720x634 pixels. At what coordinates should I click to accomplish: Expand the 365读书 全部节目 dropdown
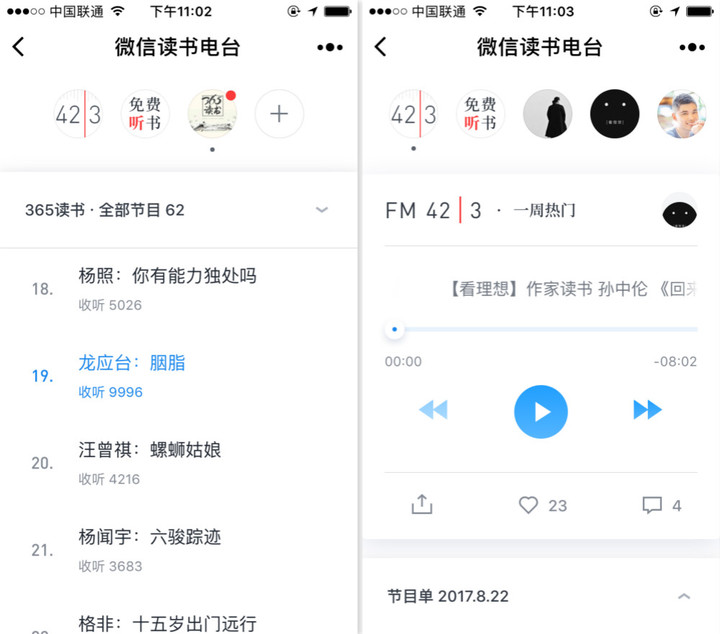(x=321, y=210)
